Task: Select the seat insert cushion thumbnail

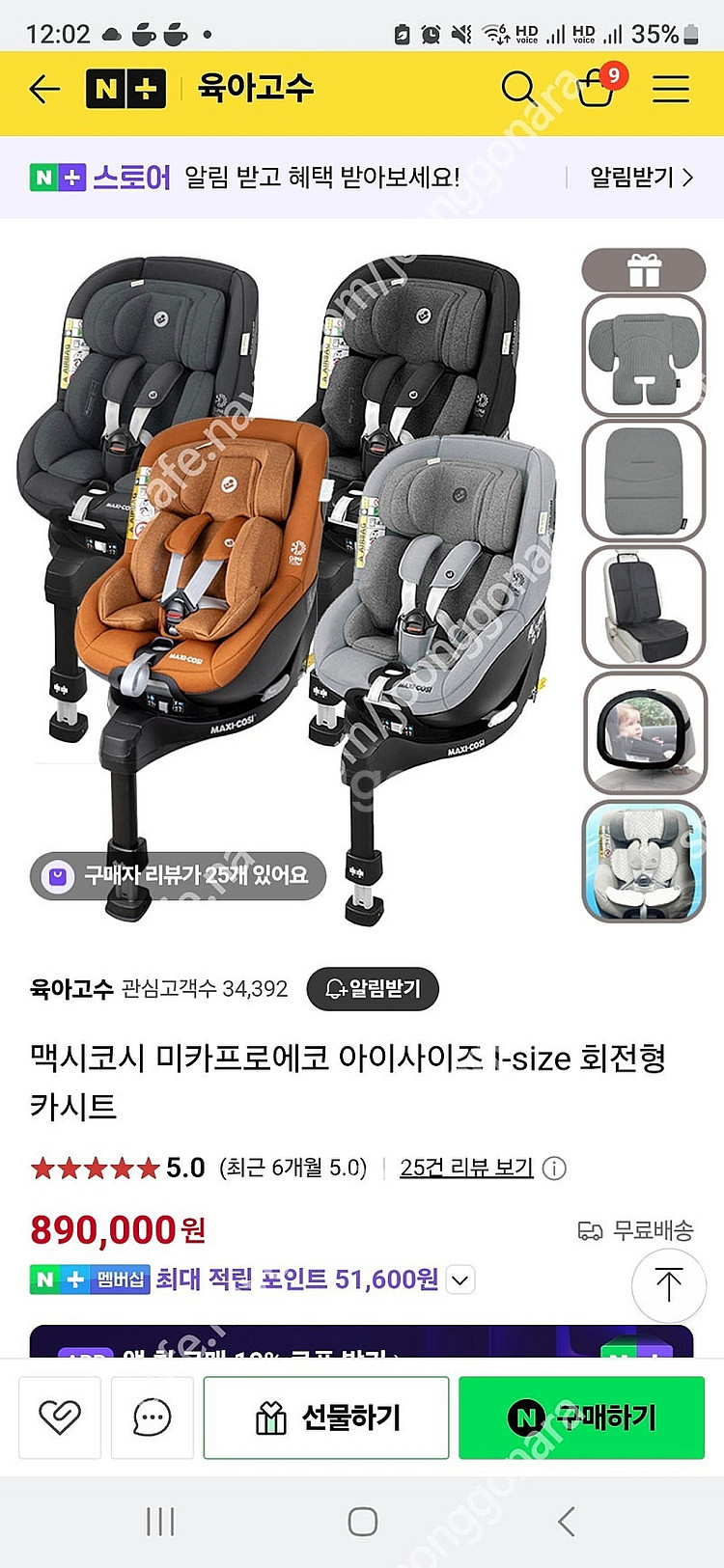Action: click(x=644, y=356)
